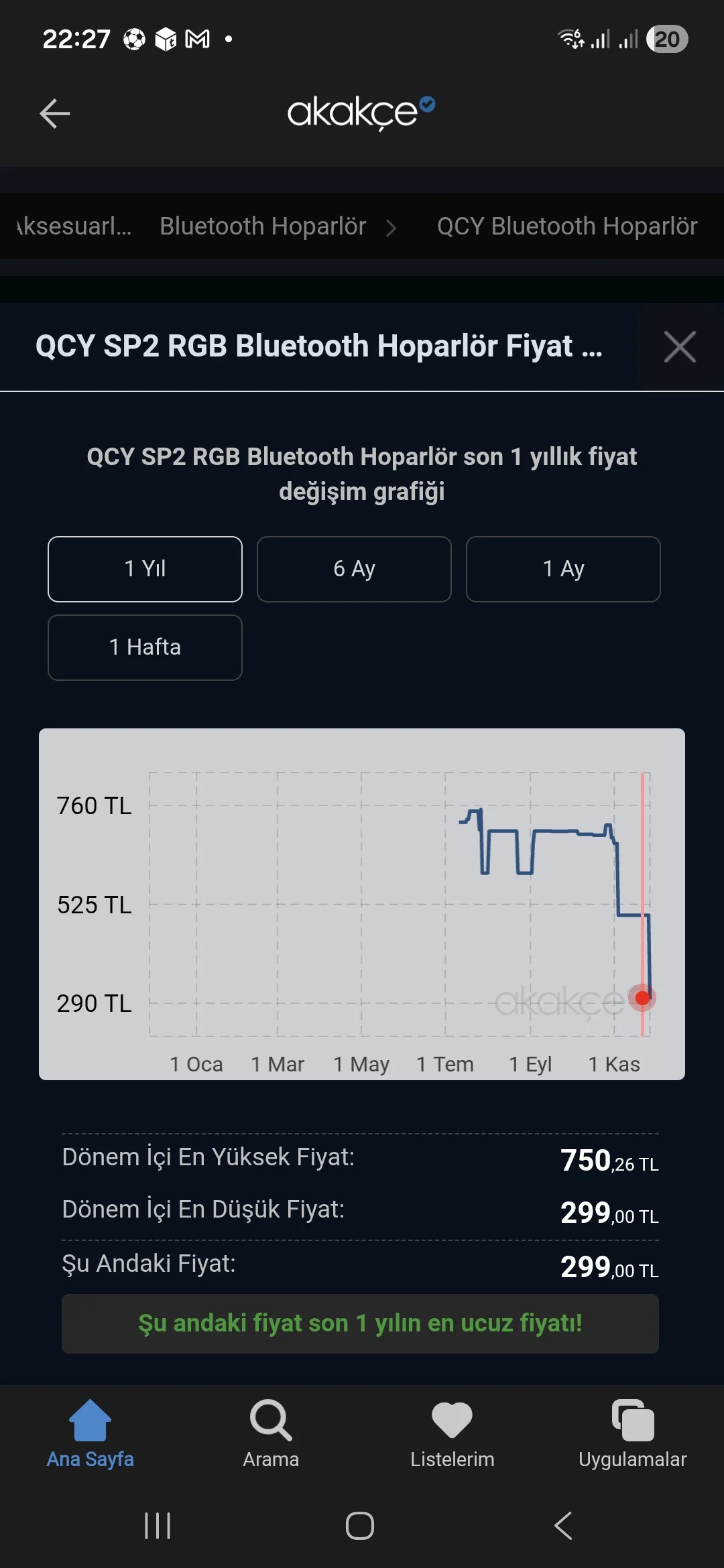Show the 1 Ay price range
Image resolution: width=724 pixels, height=1568 pixels.
[x=563, y=569]
